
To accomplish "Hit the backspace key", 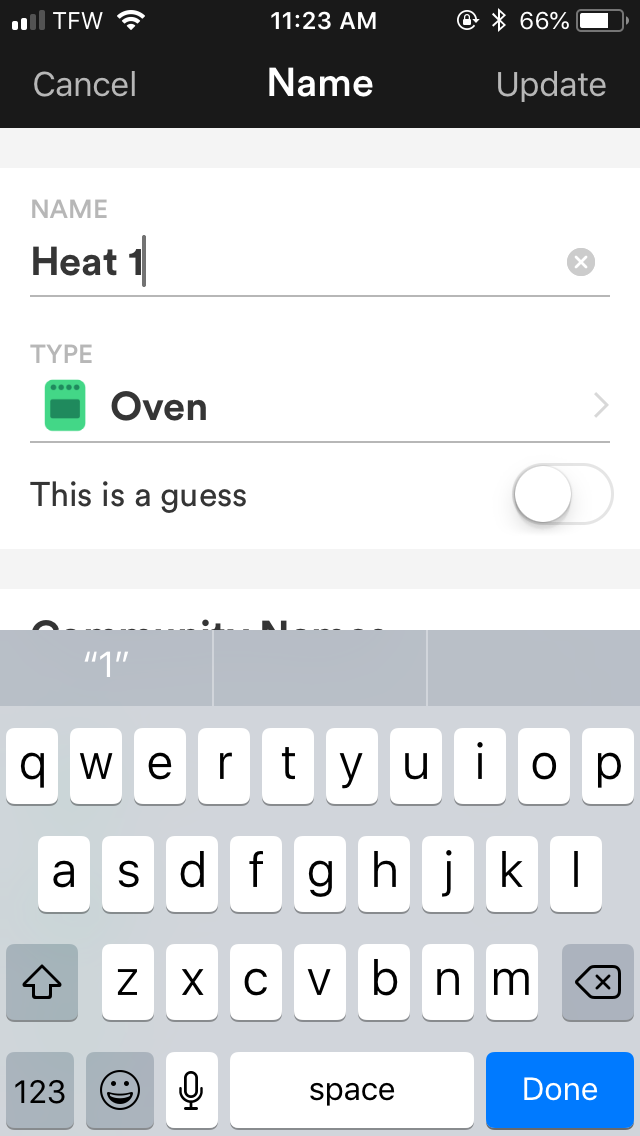I will (x=598, y=982).
